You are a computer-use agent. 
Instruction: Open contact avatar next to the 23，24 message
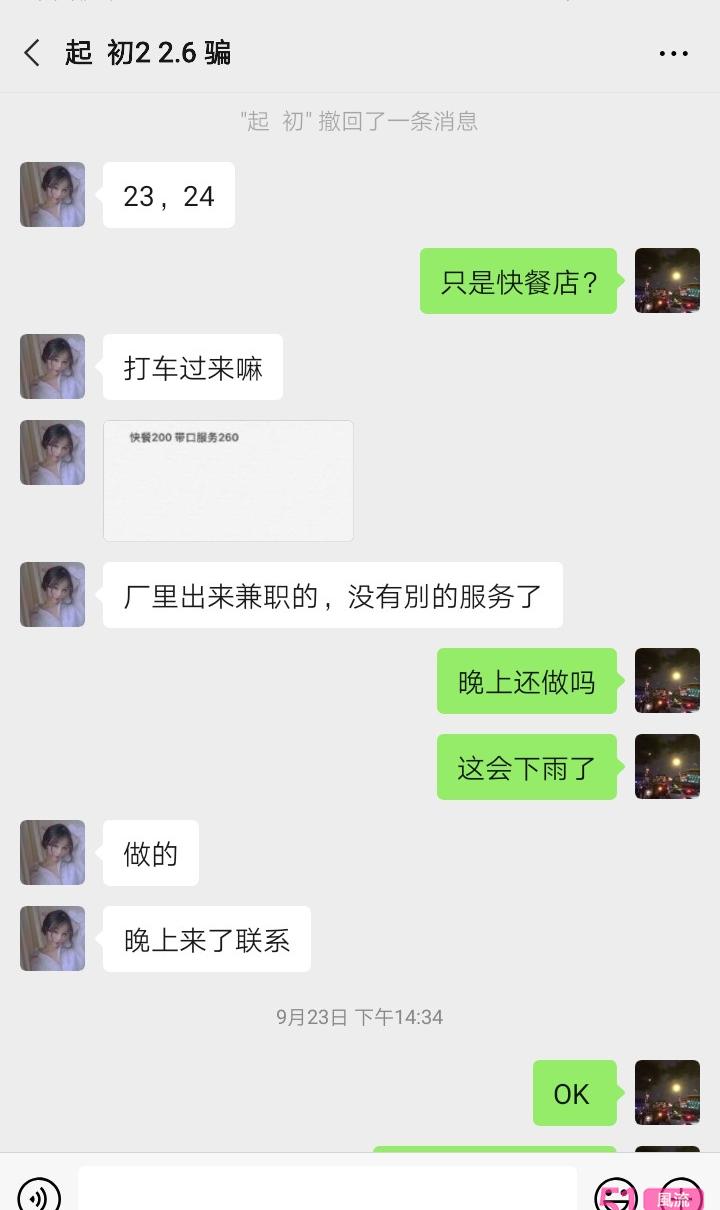52,195
